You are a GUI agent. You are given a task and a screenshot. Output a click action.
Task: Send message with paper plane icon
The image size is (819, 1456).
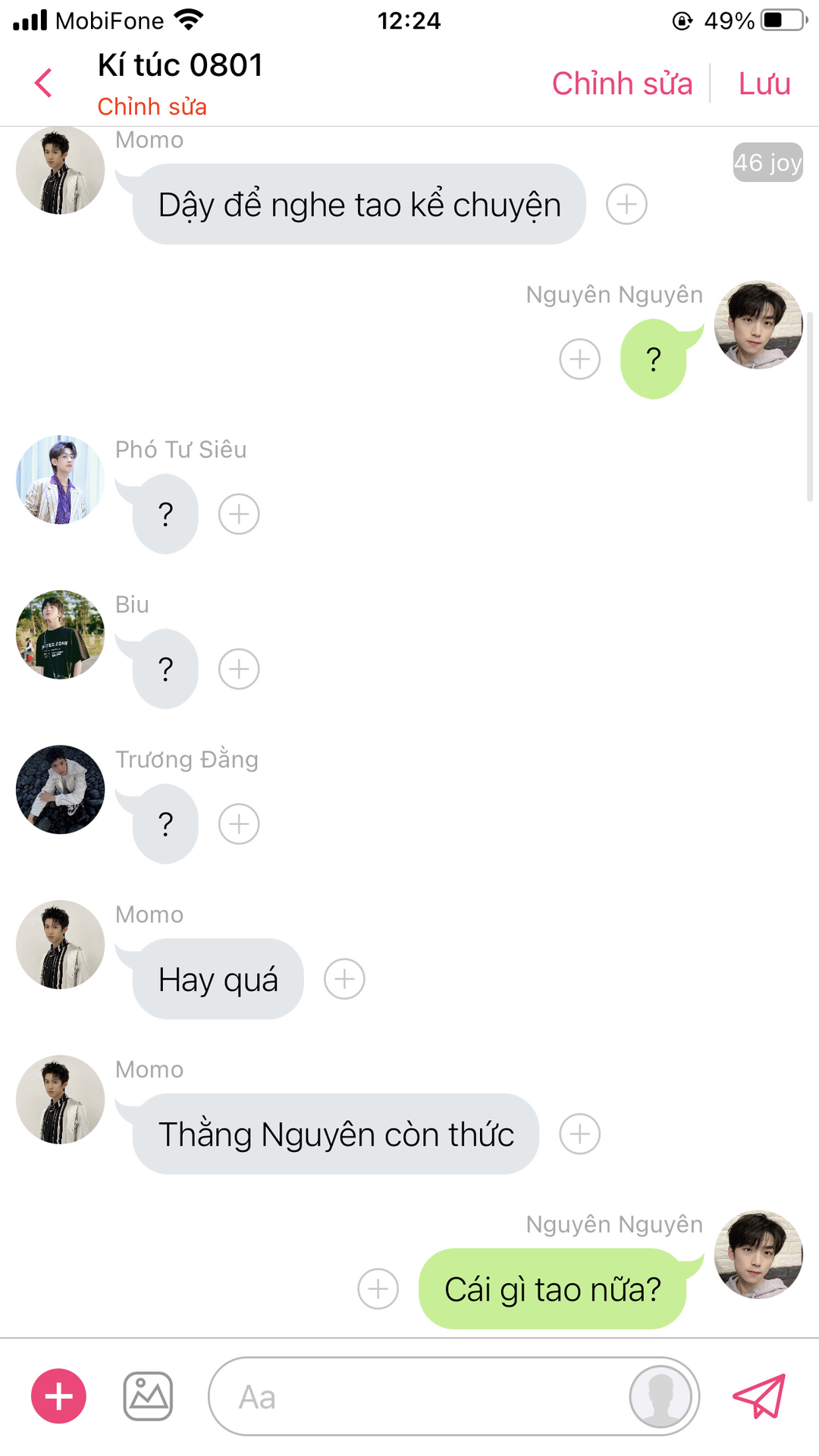[758, 1396]
